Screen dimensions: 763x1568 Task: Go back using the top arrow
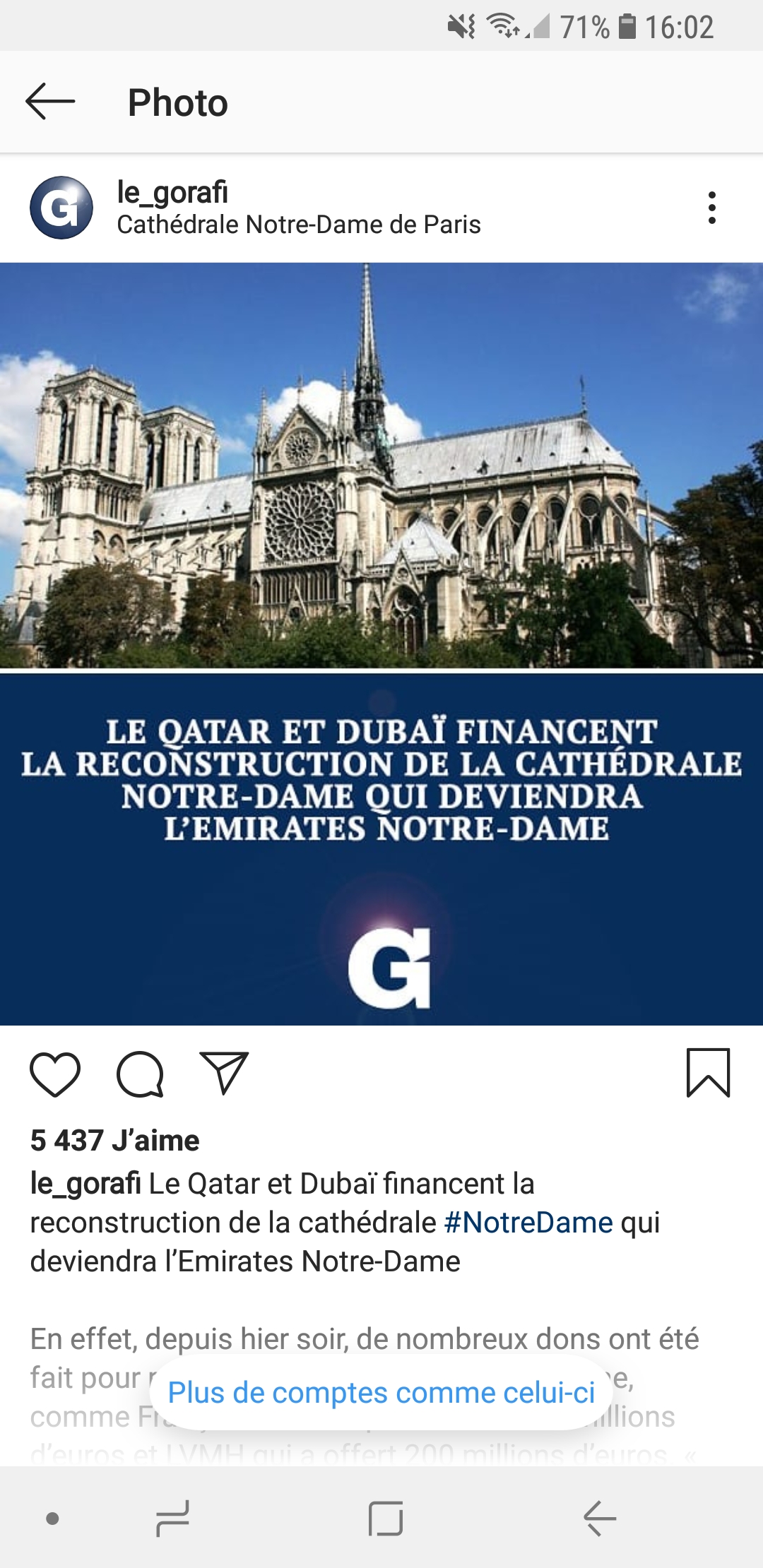click(x=49, y=102)
